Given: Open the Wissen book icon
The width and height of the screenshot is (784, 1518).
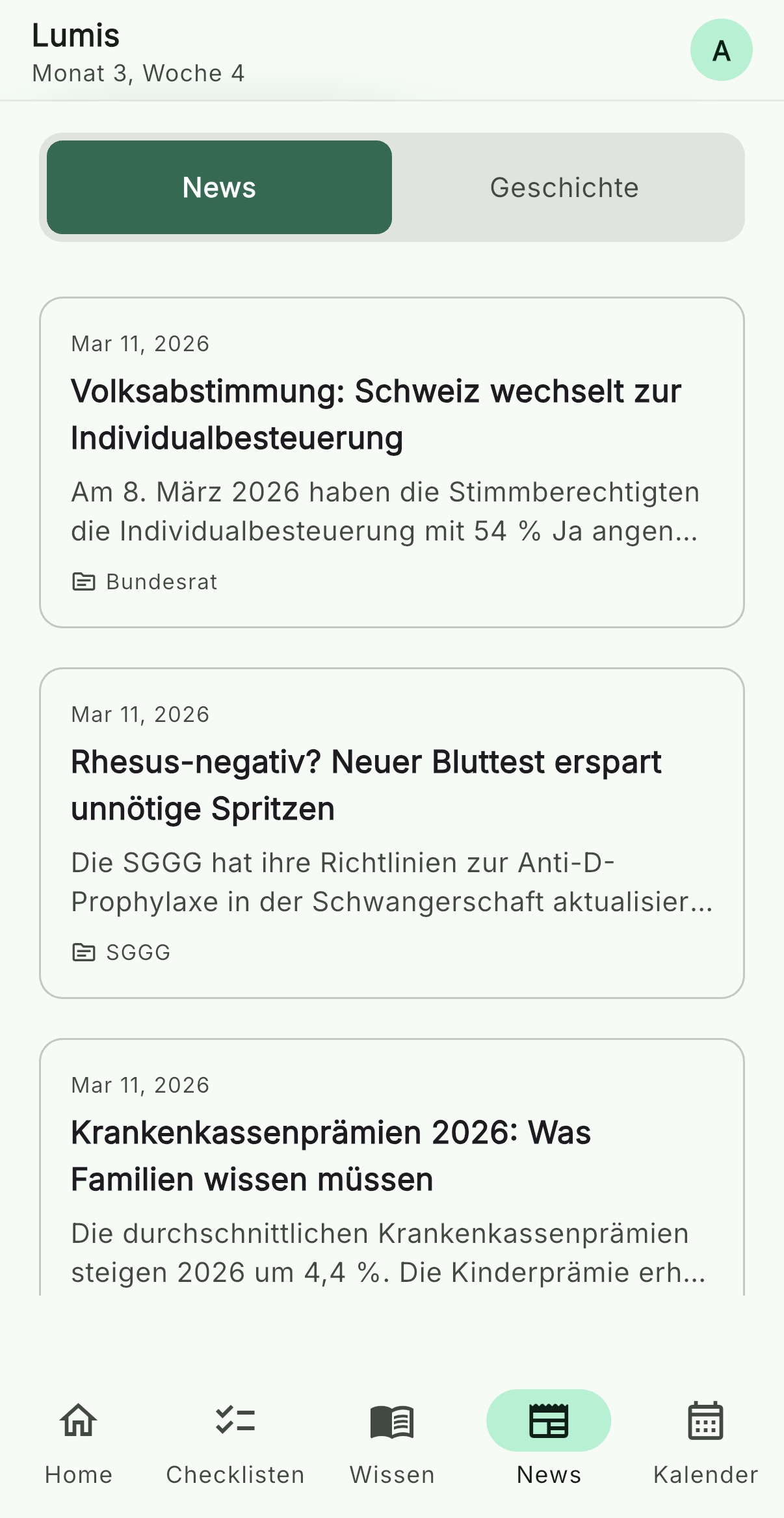Looking at the screenshot, I should click(392, 1420).
